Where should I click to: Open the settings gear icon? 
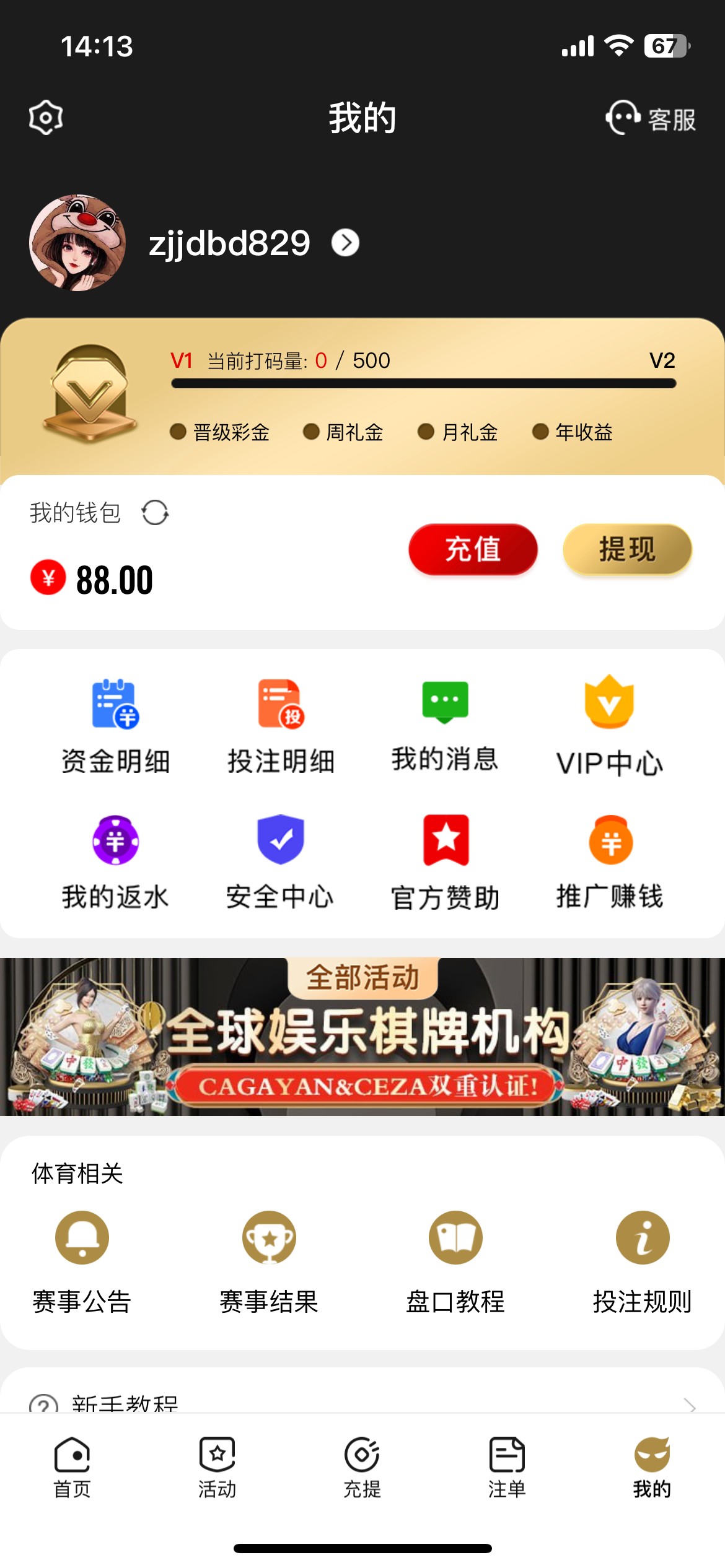[46, 117]
